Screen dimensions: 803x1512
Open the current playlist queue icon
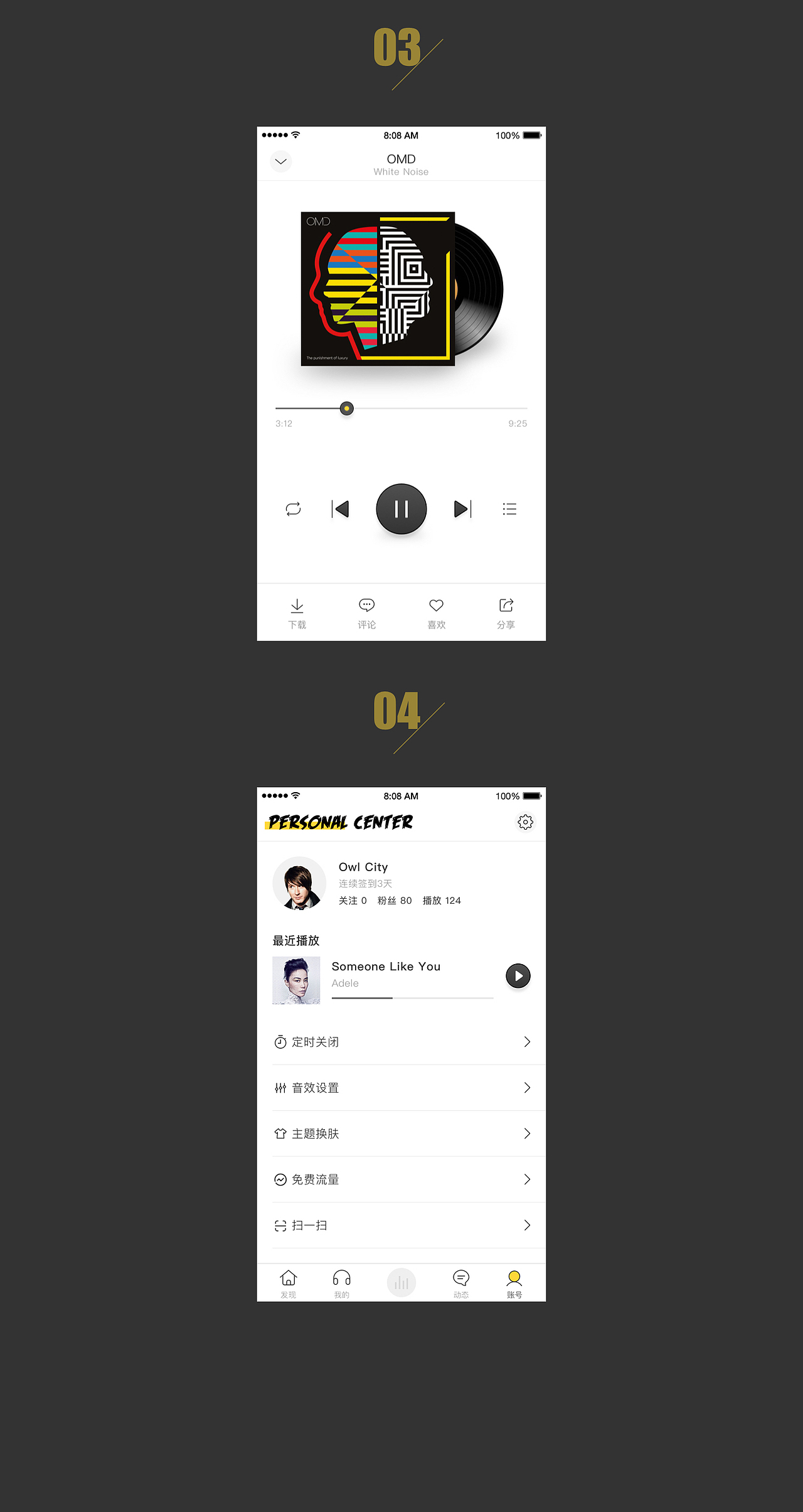509,509
